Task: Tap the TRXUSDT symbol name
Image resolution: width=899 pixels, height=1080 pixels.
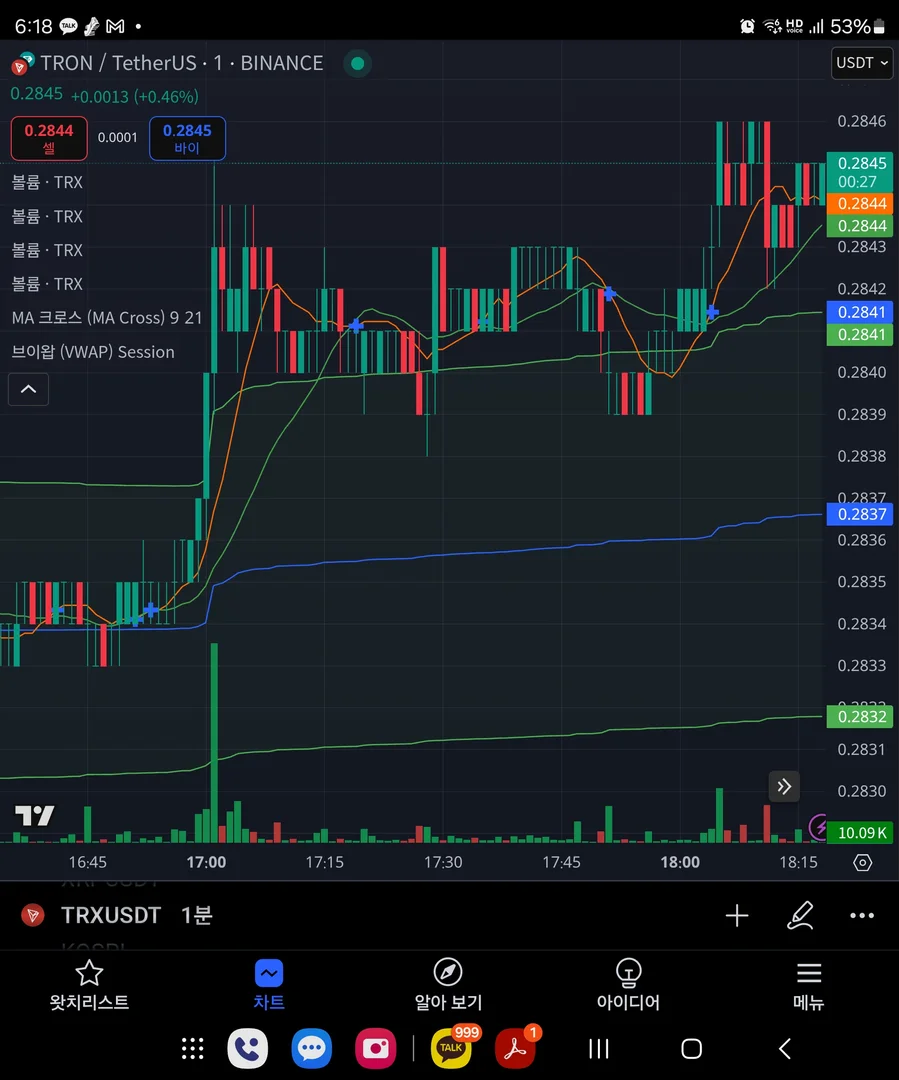Action: coord(110,915)
